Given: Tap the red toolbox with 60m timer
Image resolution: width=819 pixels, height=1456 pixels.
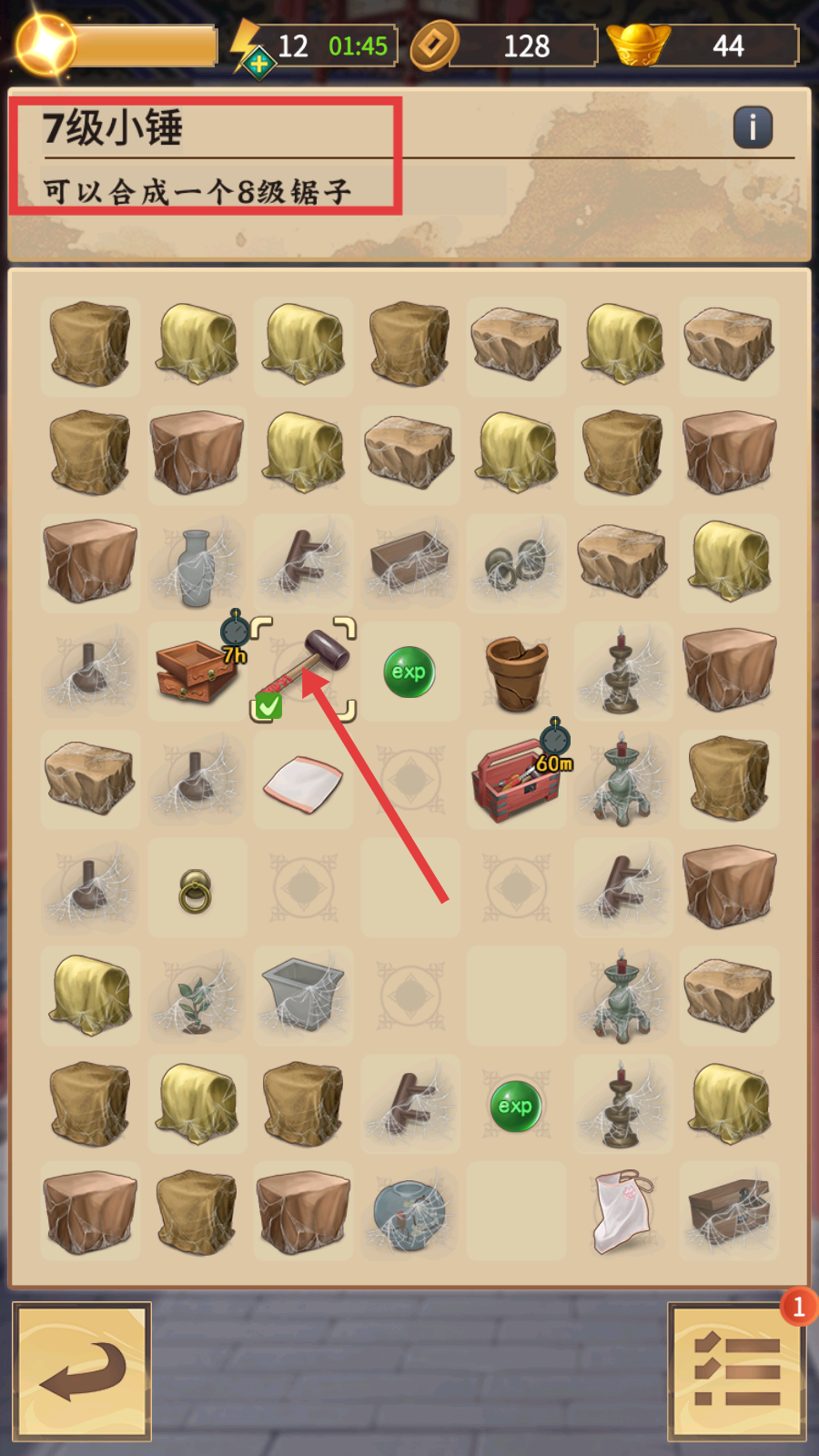Looking at the screenshot, I should coord(516,780).
